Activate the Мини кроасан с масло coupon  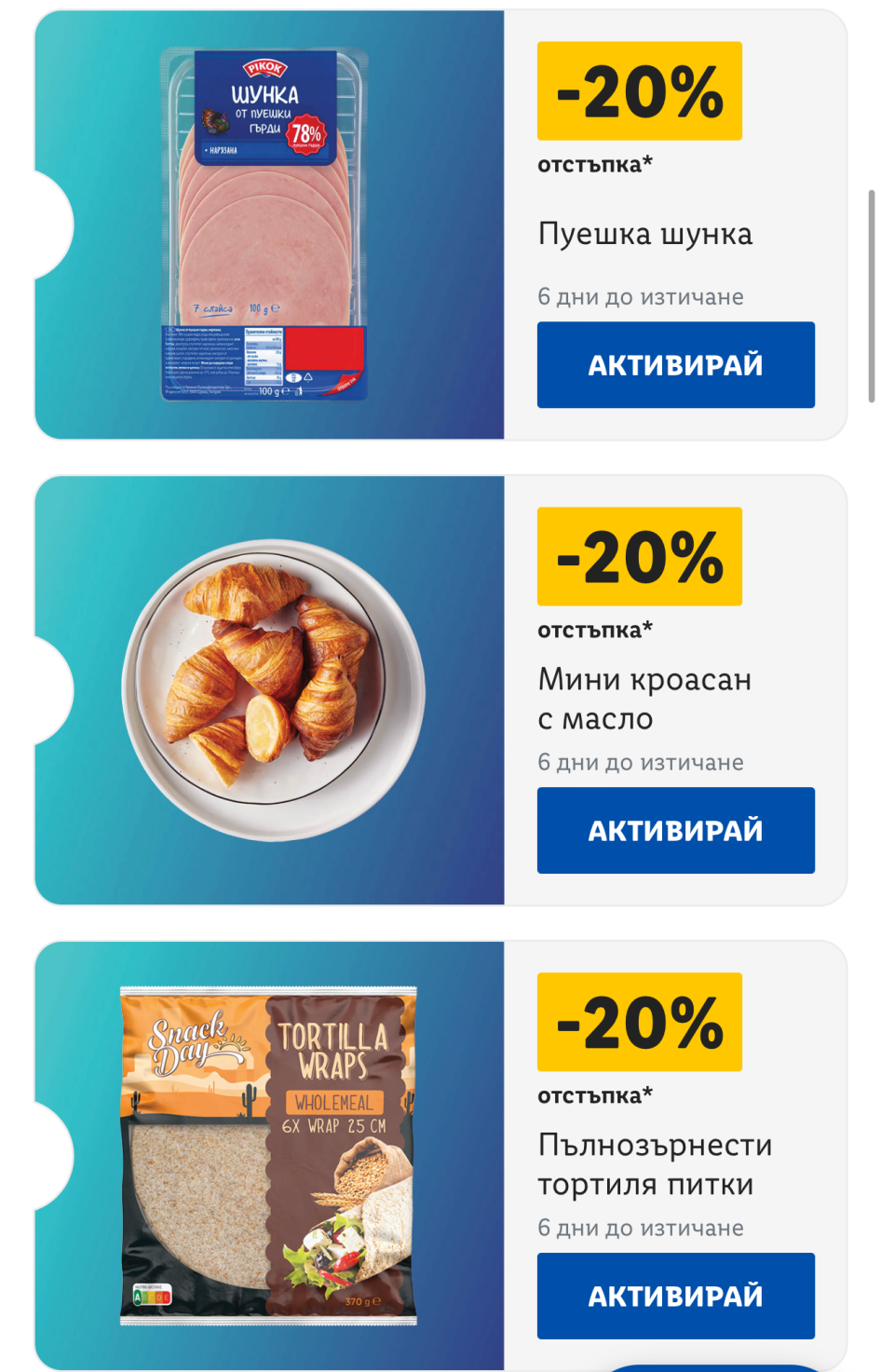(x=675, y=831)
